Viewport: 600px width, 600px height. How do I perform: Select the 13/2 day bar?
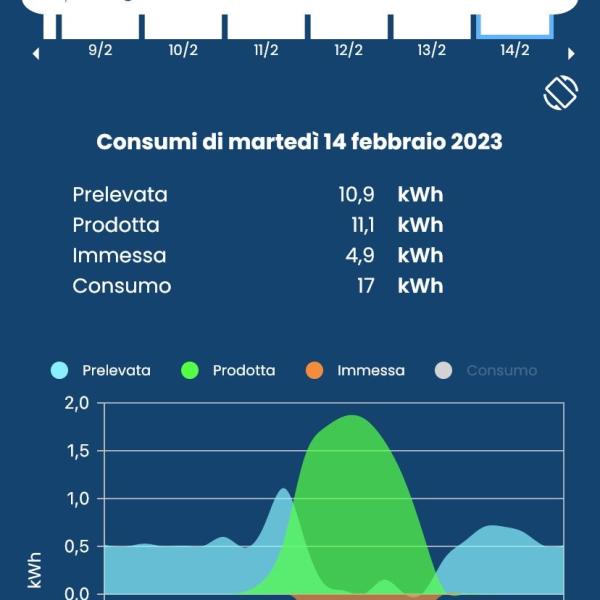pos(432,27)
